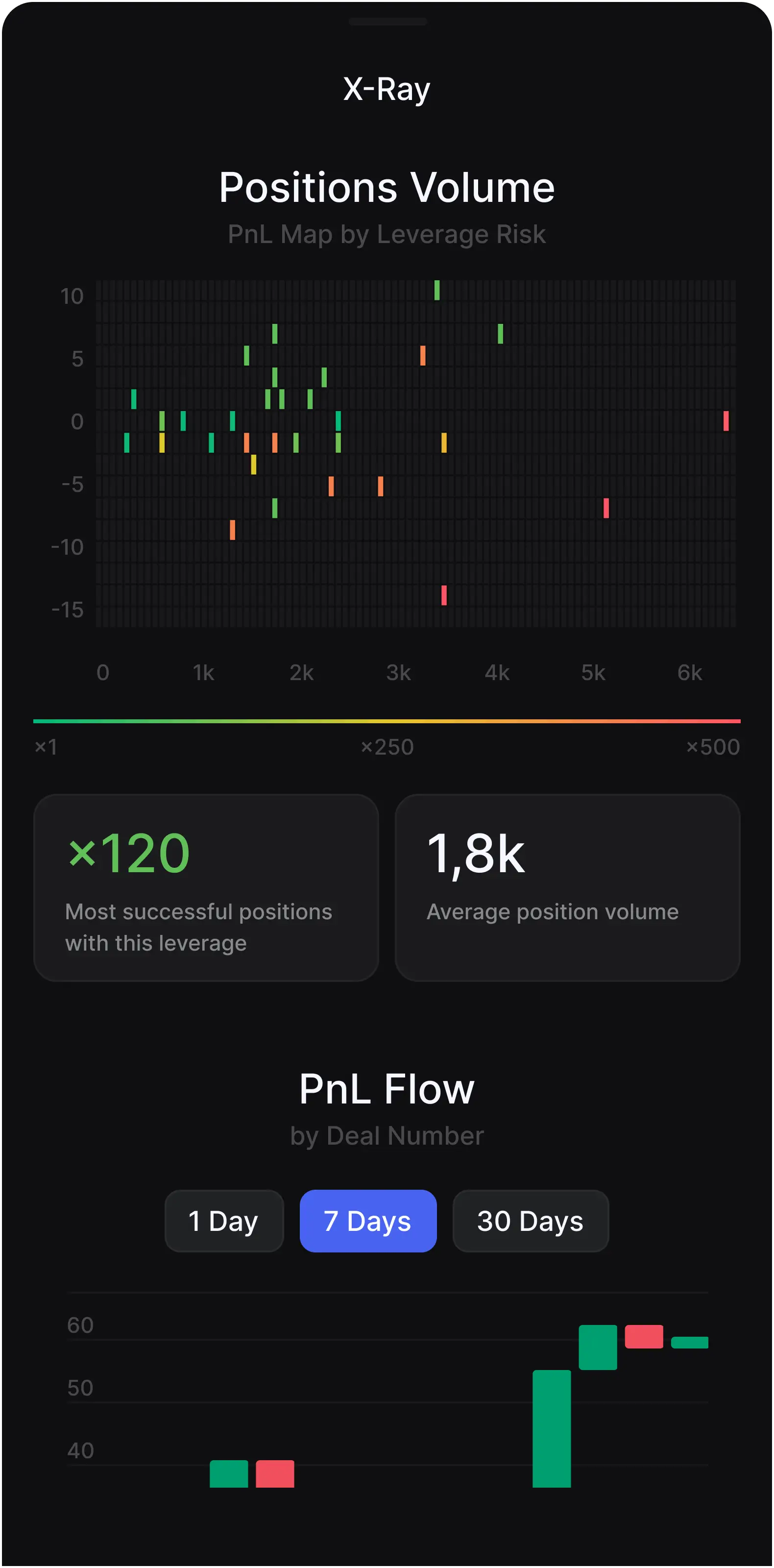The width and height of the screenshot is (774, 1568).
Task: Click the leverage gradient scale
Action: click(x=387, y=721)
